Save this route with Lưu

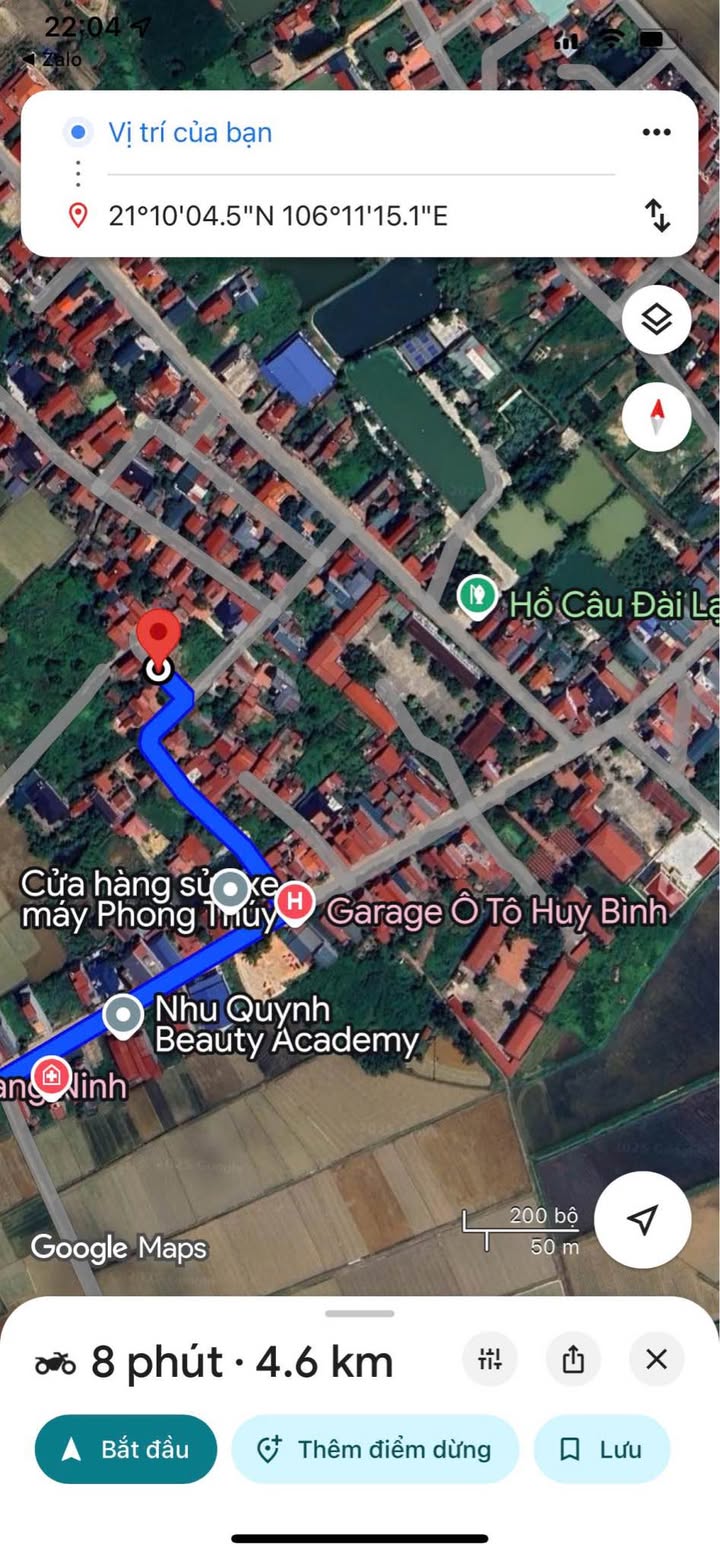[x=601, y=1449]
